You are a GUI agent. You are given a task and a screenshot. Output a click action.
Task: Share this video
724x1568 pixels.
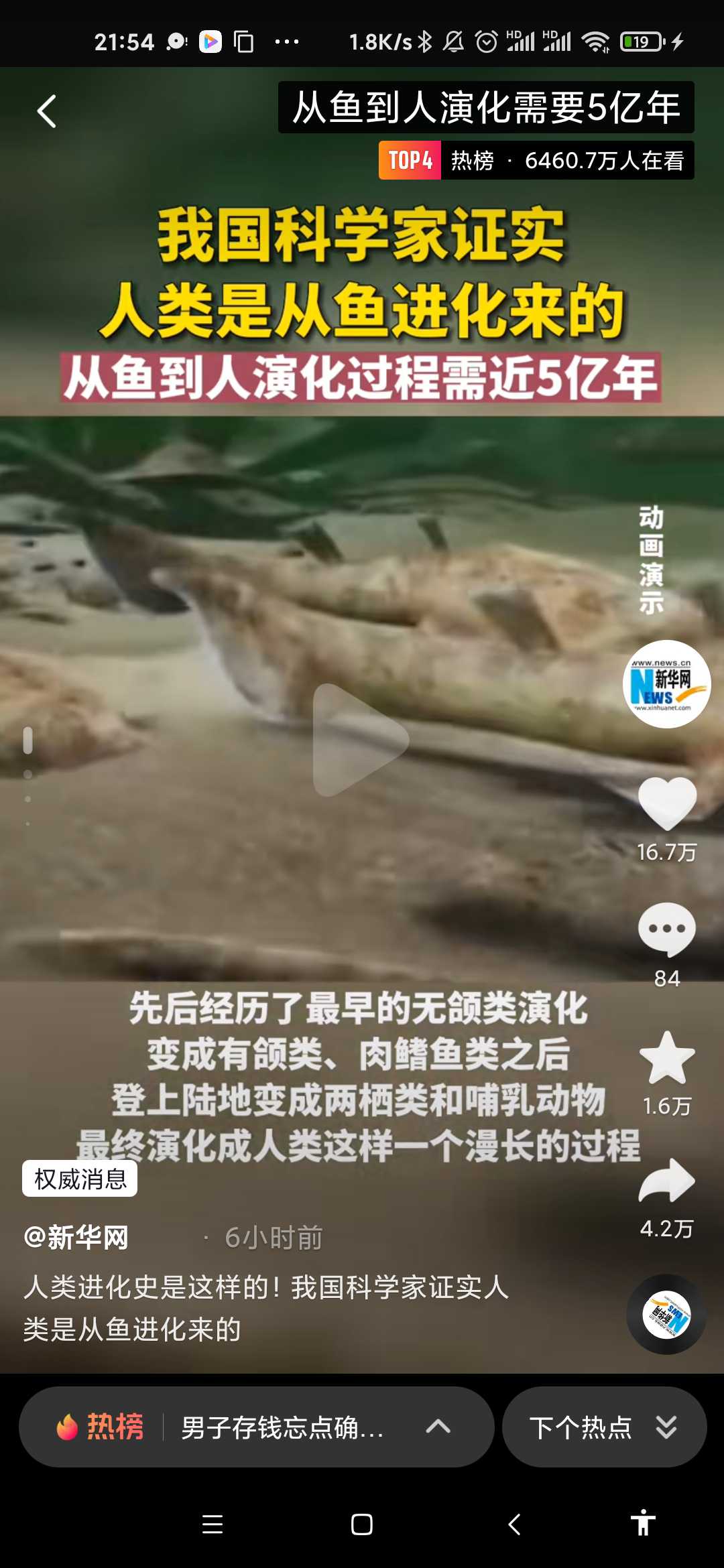click(666, 1181)
